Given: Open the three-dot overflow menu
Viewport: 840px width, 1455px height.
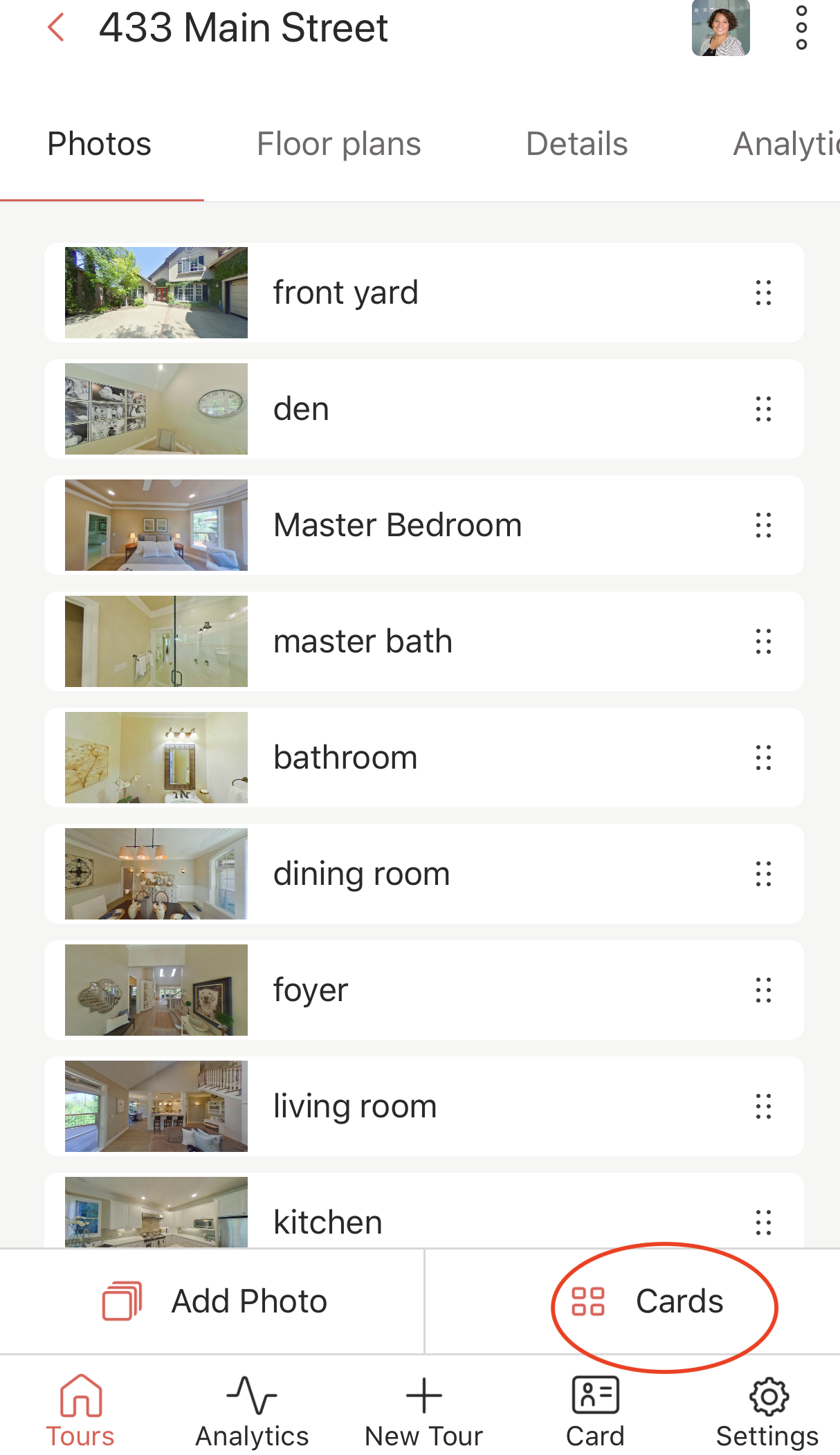Looking at the screenshot, I should point(801,28).
